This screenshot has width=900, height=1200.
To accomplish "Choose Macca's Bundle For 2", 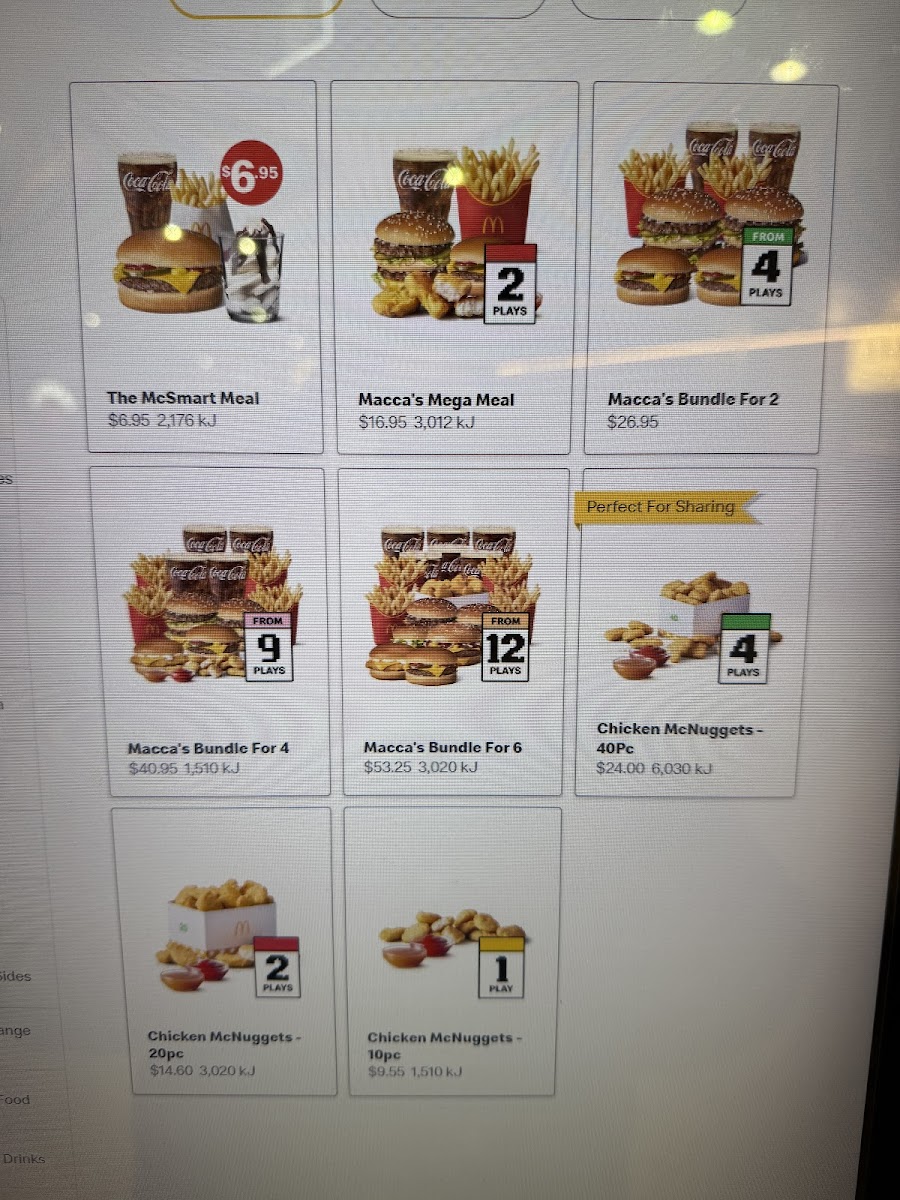I will 712,267.
